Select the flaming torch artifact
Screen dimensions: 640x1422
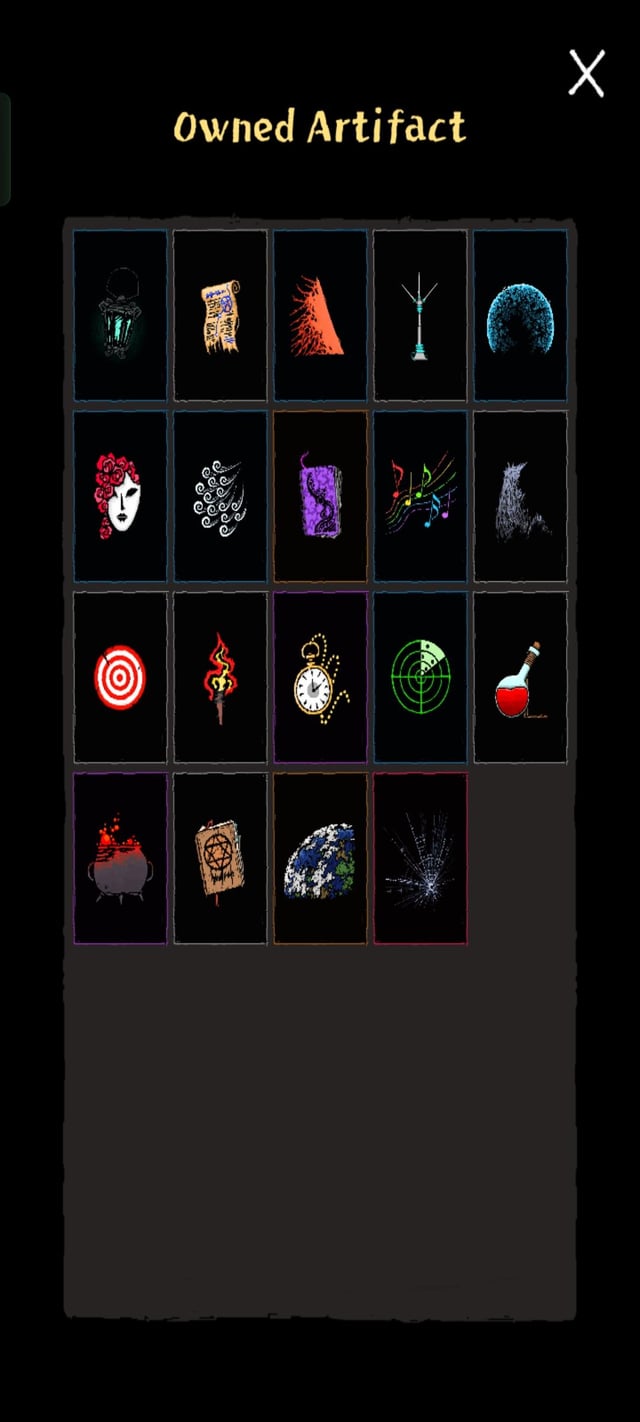[220, 677]
